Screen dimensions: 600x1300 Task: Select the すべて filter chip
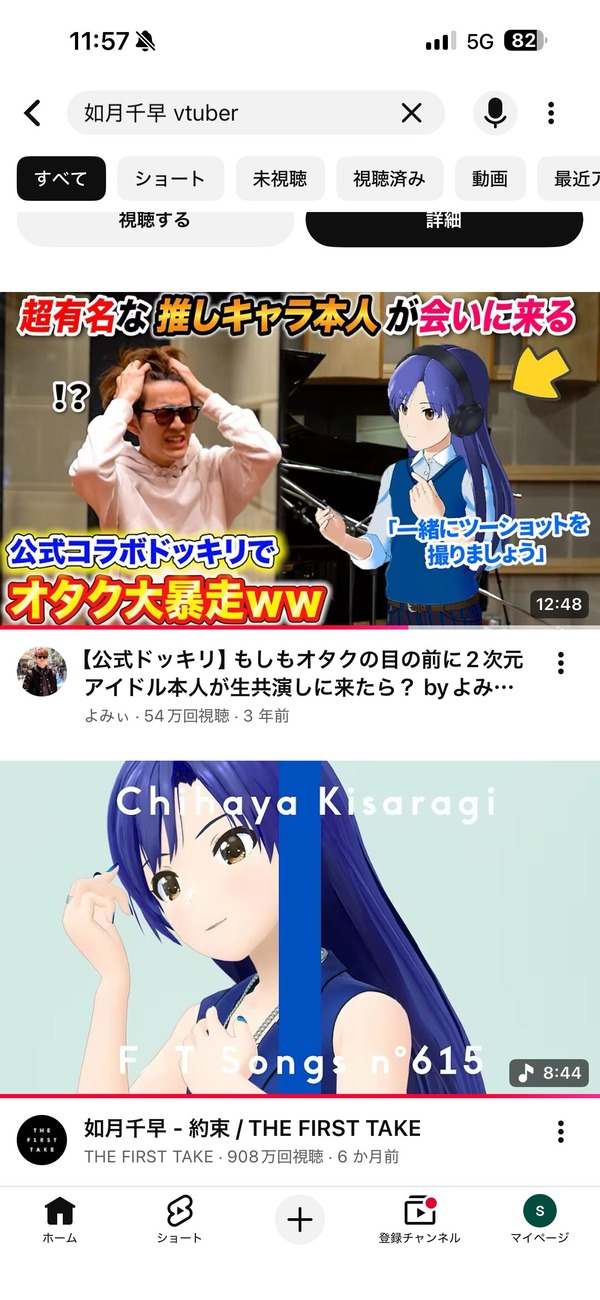point(61,179)
